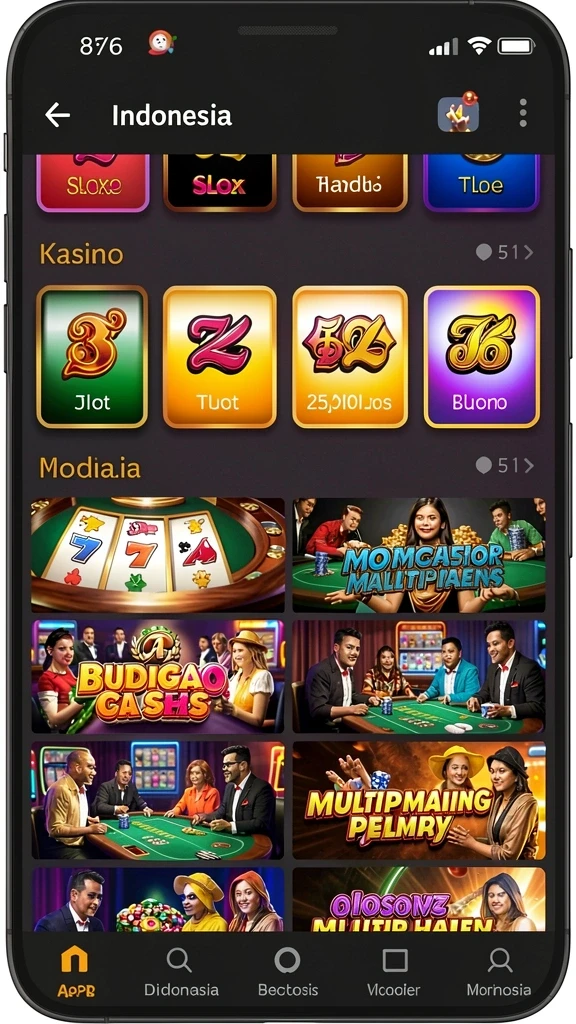This screenshot has height=1024, width=576.
Task: Open the Mornosia profile tab
Action: tap(499, 971)
